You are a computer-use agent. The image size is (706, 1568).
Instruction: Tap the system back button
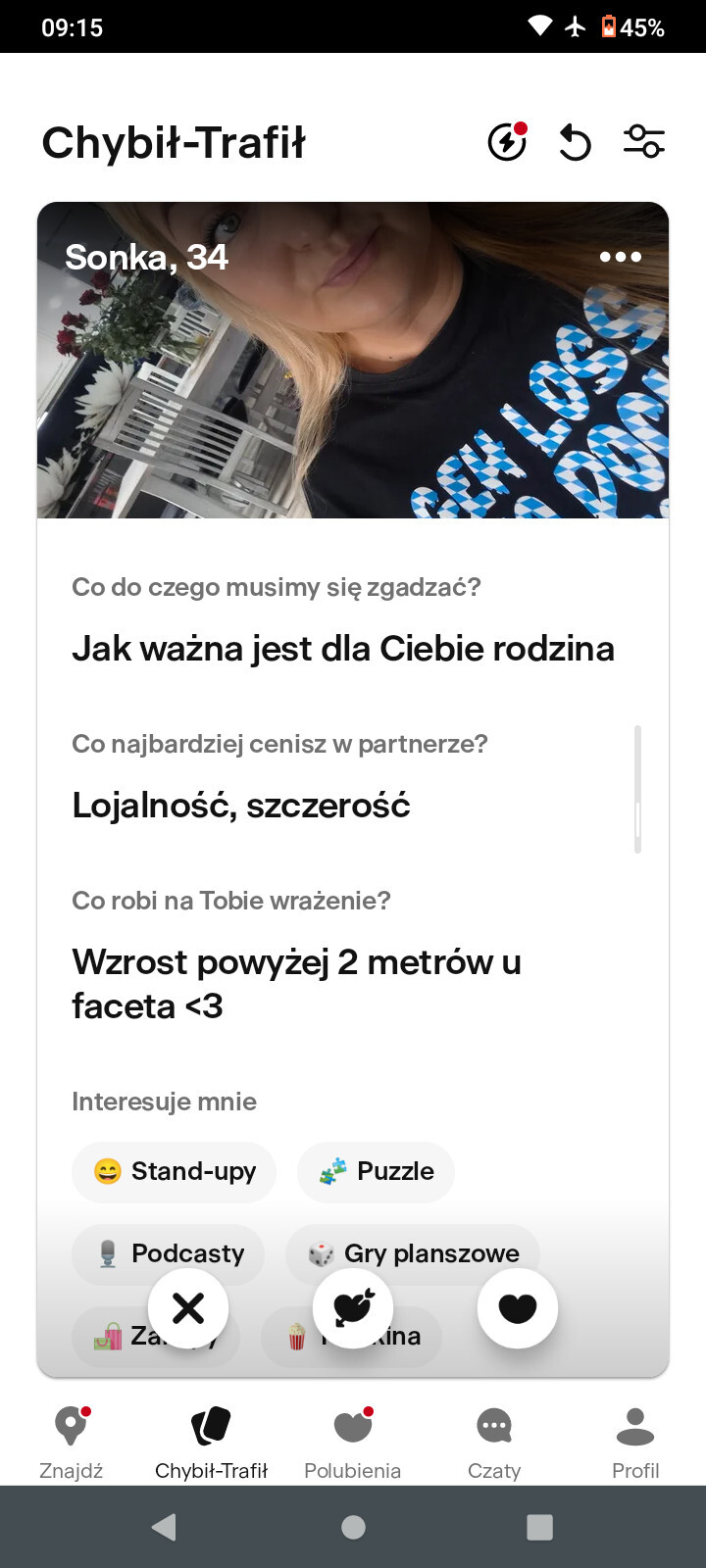tap(165, 1527)
